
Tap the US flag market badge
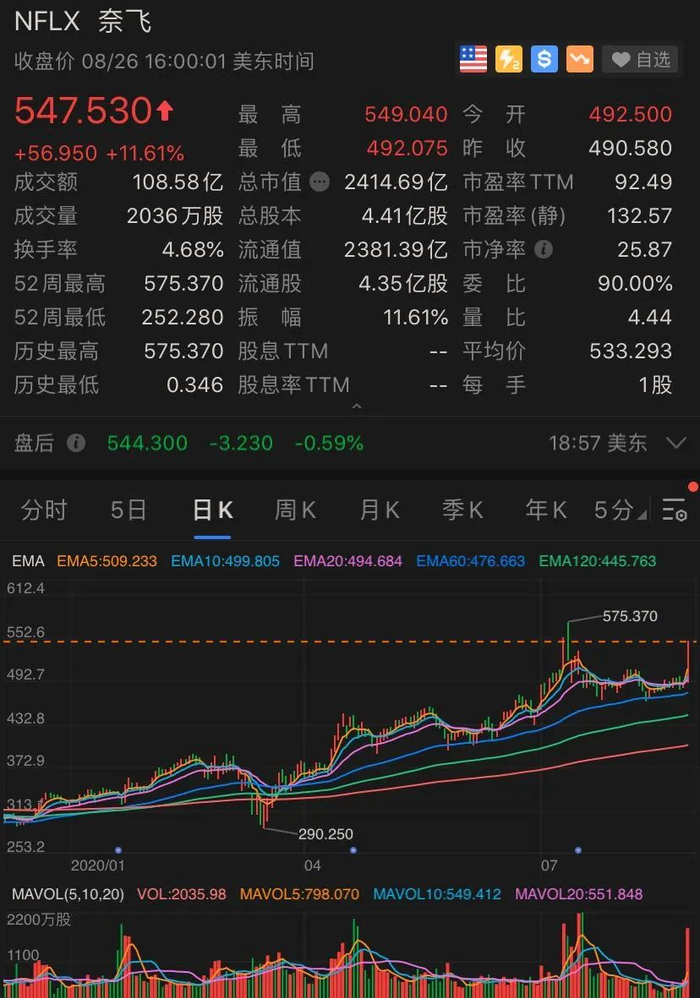click(x=474, y=59)
